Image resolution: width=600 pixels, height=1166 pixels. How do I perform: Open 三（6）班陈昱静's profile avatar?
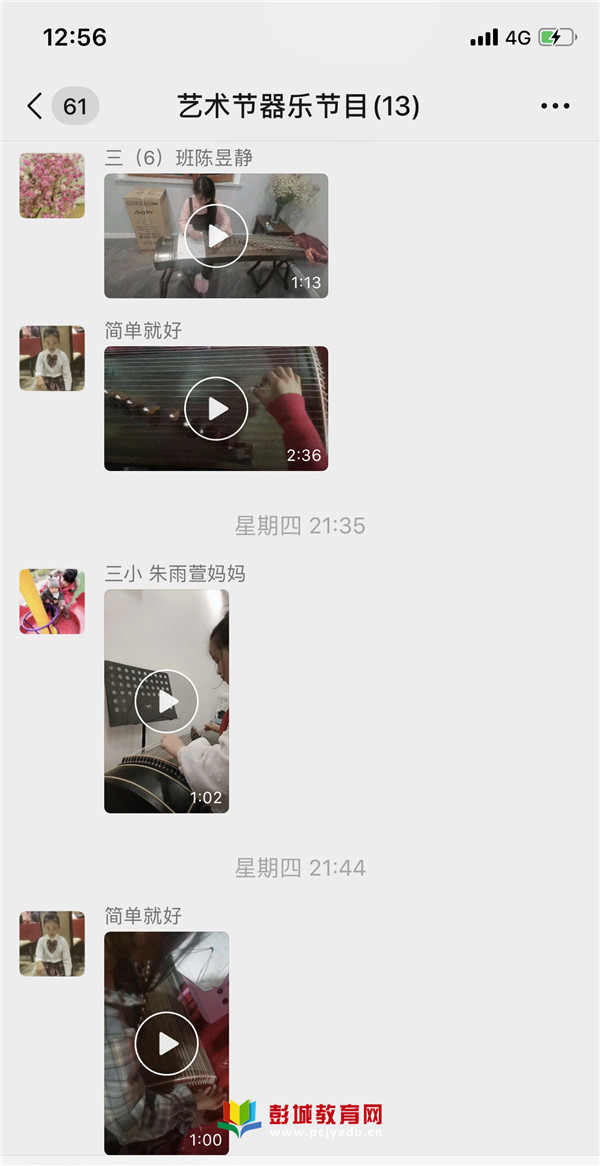pyautogui.click(x=52, y=186)
